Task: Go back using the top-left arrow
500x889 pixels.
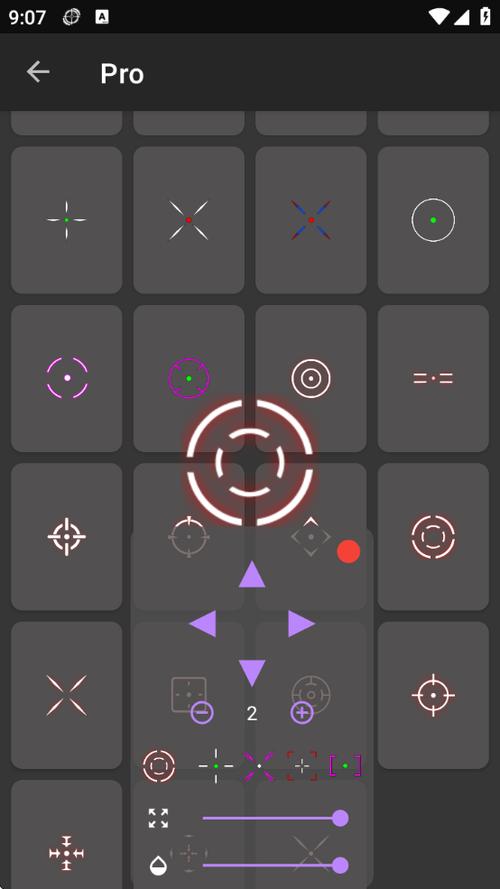Action: click(38, 72)
